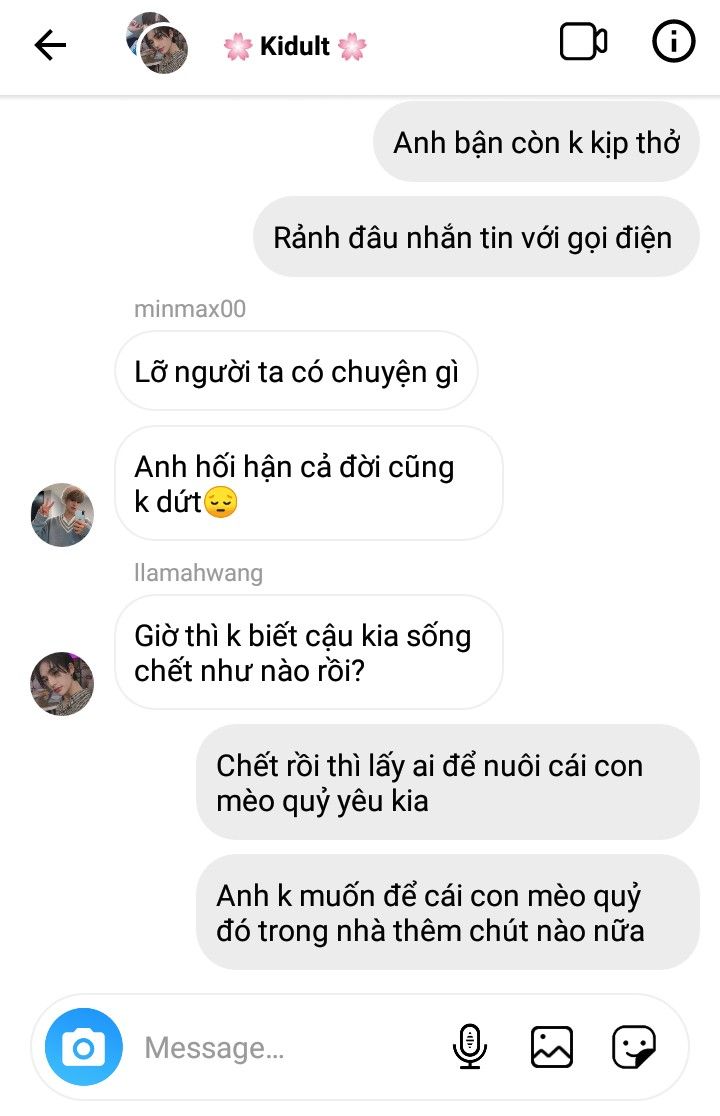Open conversation details info icon
The image size is (720, 1116).
(x=673, y=42)
